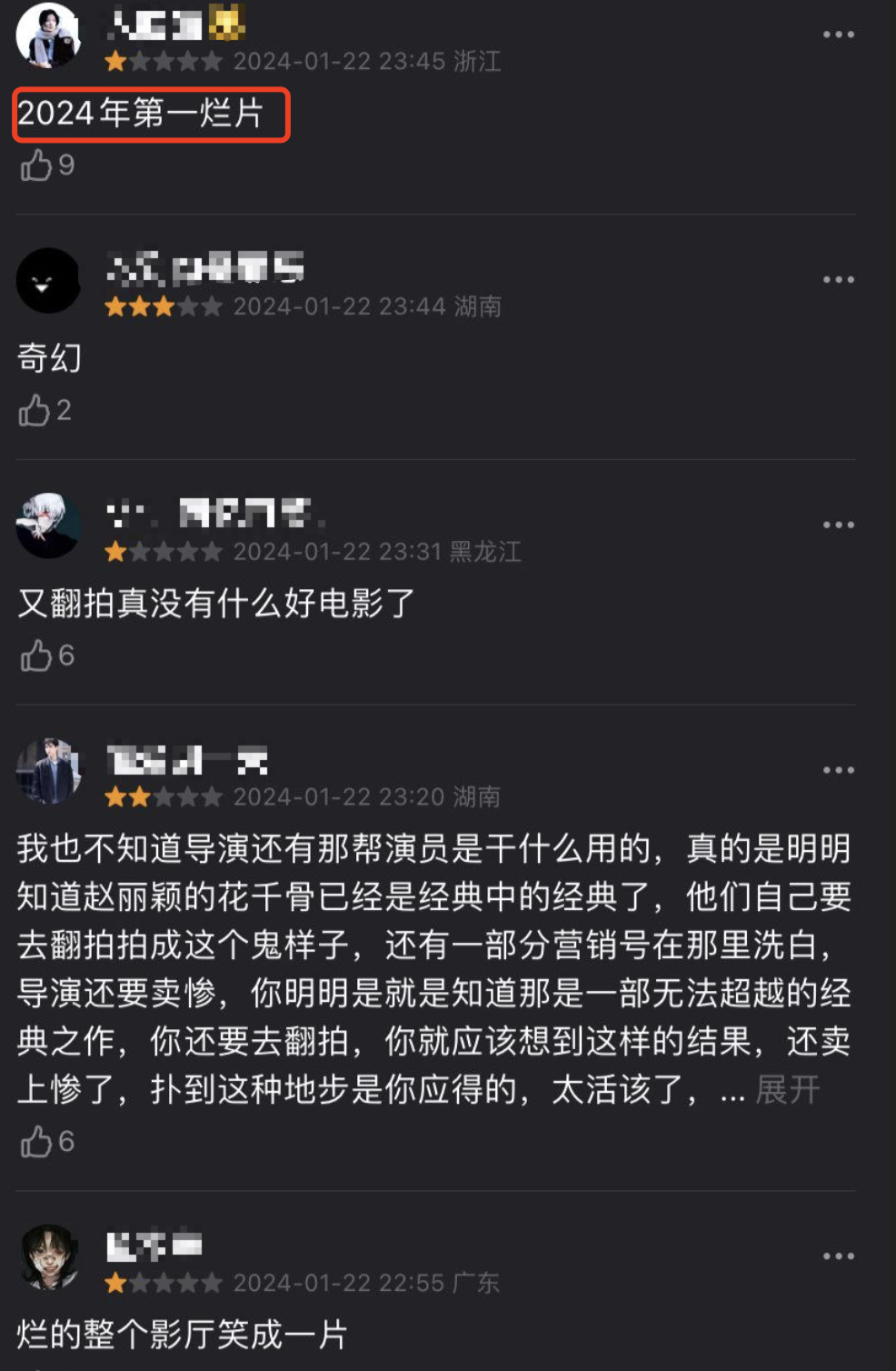Like the review that says 奇幻
This screenshot has width=896, height=1371.
click(x=36, y=411)
